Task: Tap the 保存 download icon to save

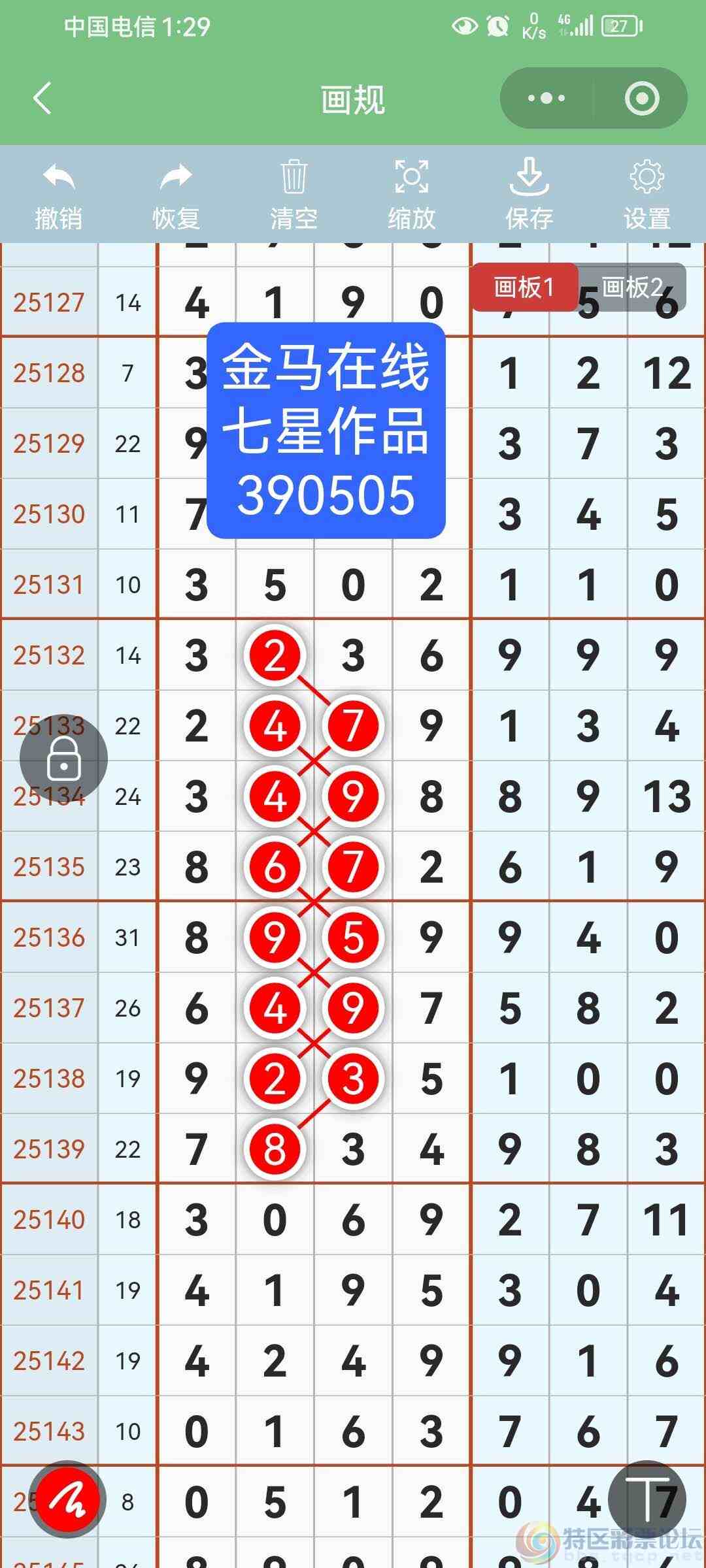Action: point(529,176)
